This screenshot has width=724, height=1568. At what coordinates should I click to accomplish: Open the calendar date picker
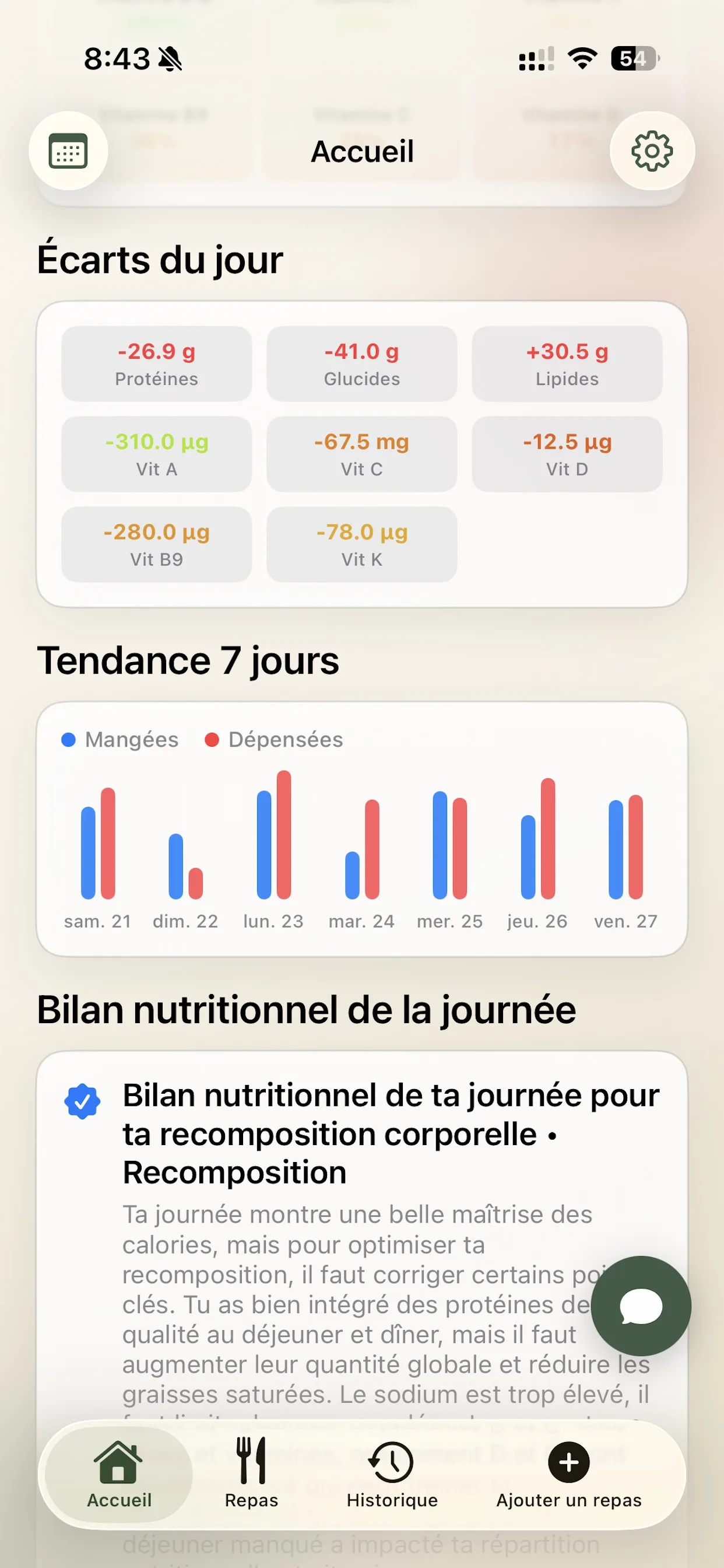point(69,152)
